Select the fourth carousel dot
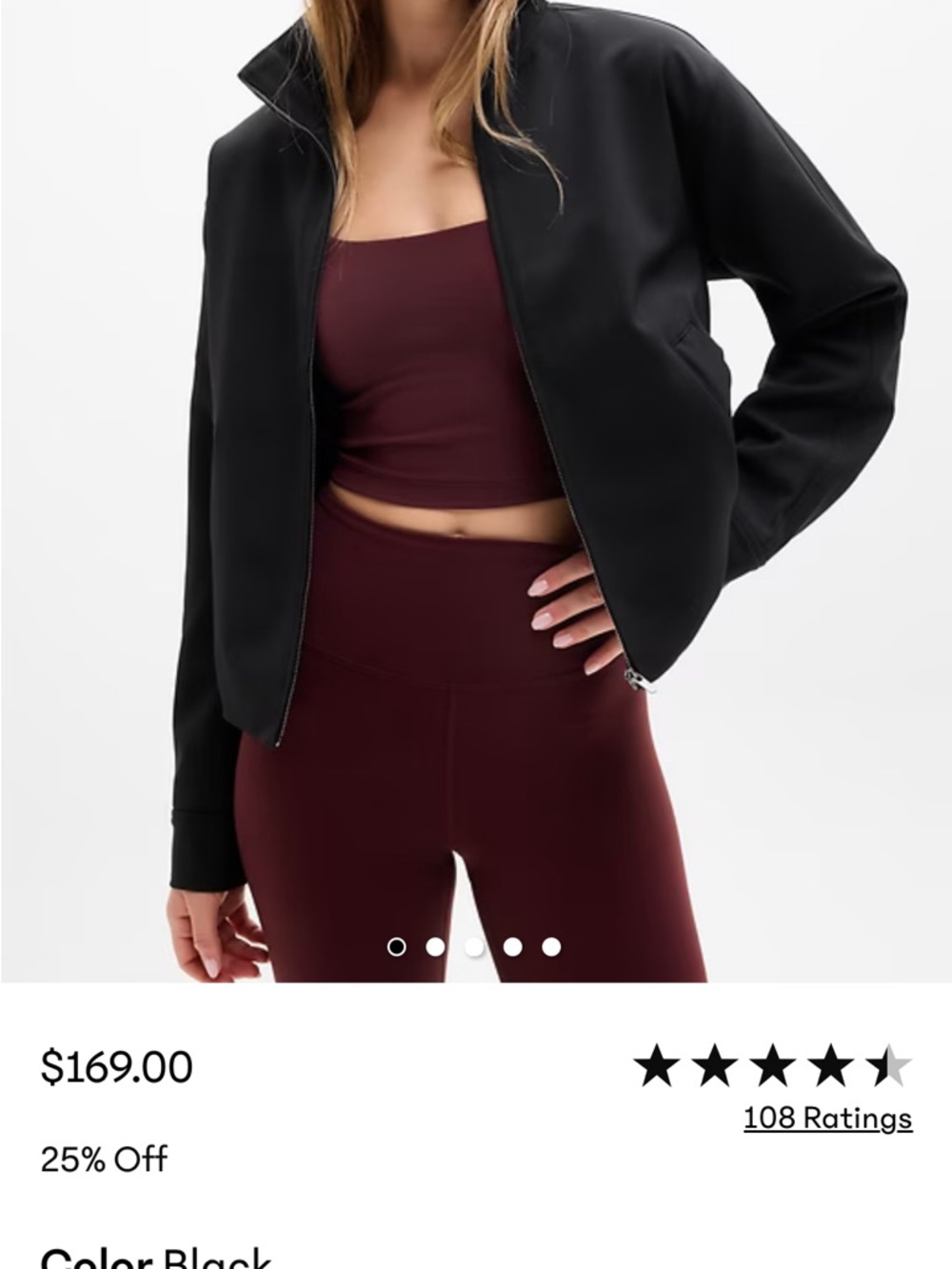Image resolution: width=952 pixels, height=1269 pixels. pos(511,947)
